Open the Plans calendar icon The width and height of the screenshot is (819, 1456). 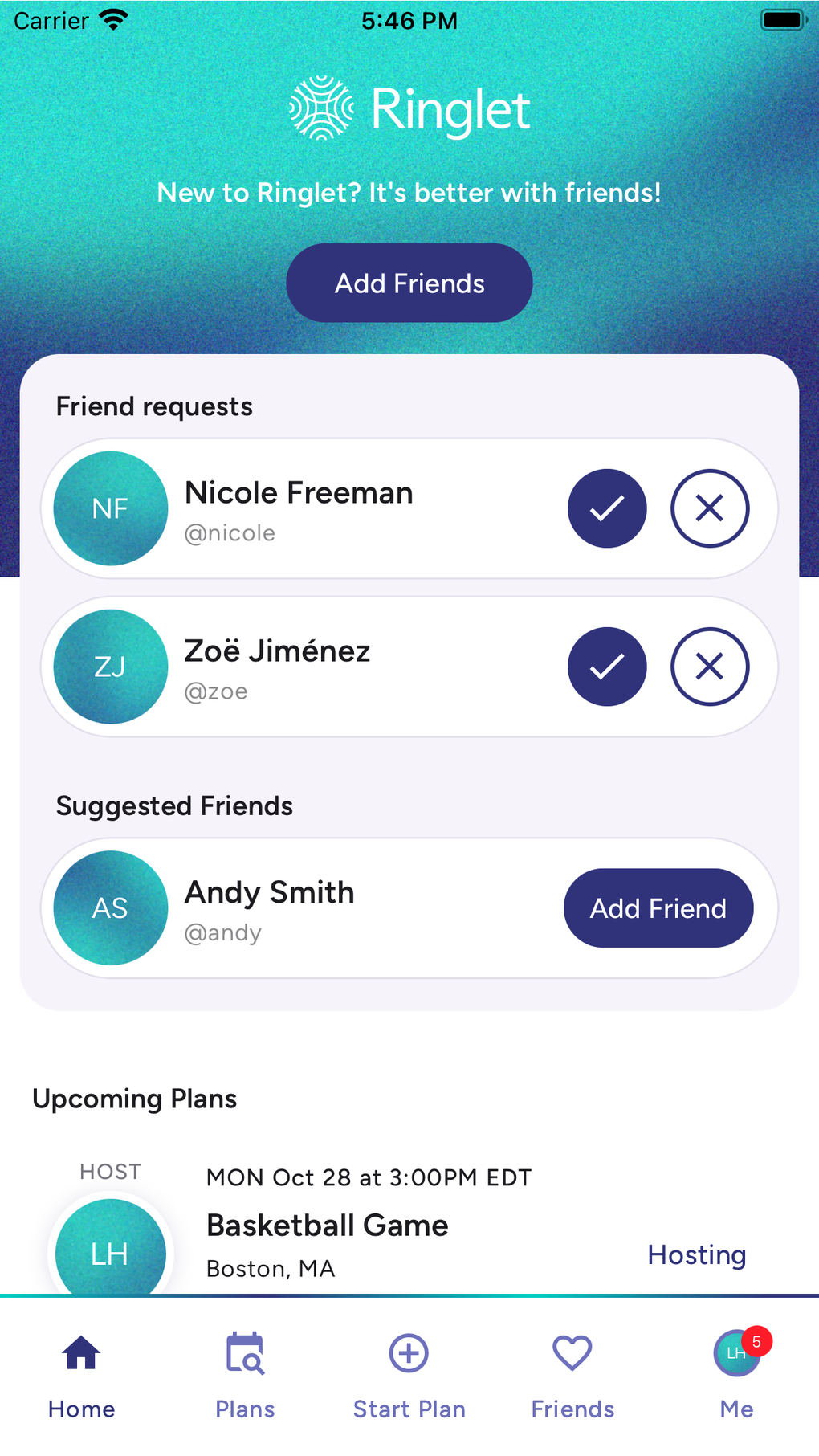245,1352
